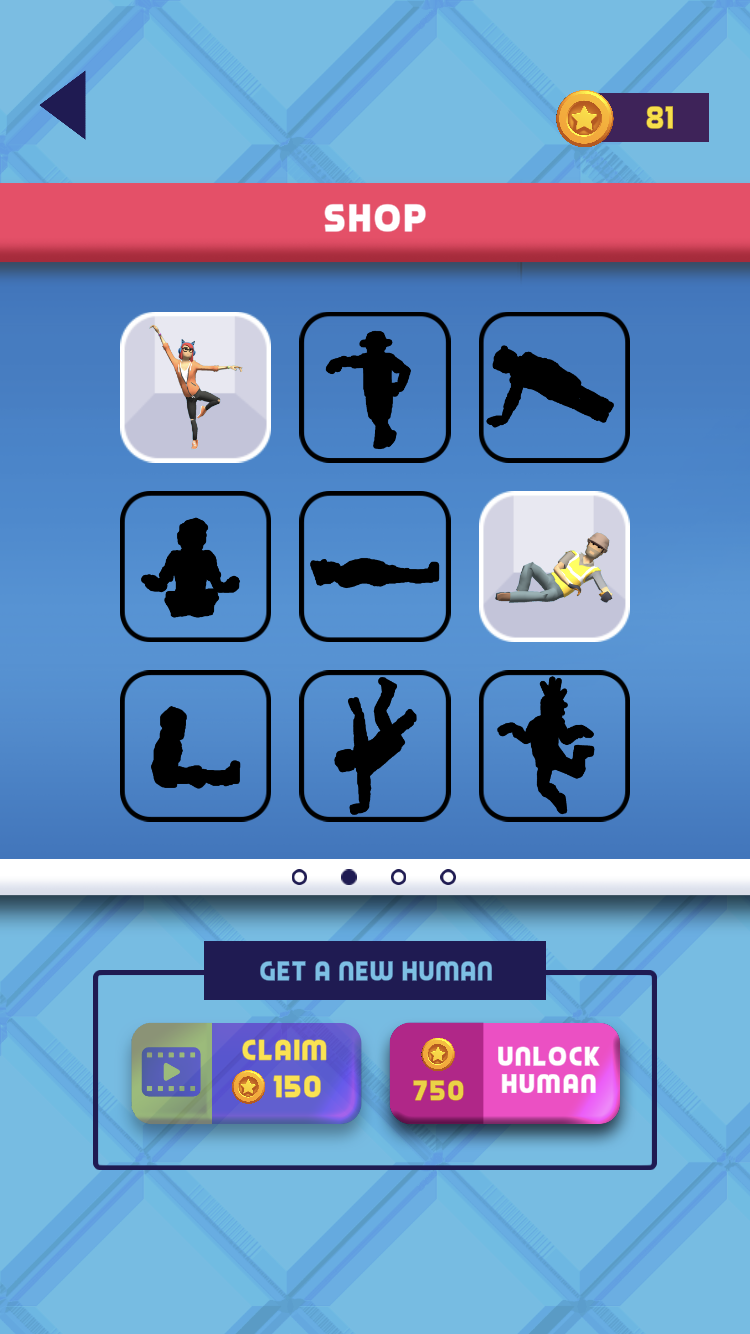The width and height of the screenshot is (750, 1334).
Task: Jump to the fourth shop page dot
Action: (x=448, y=877)
